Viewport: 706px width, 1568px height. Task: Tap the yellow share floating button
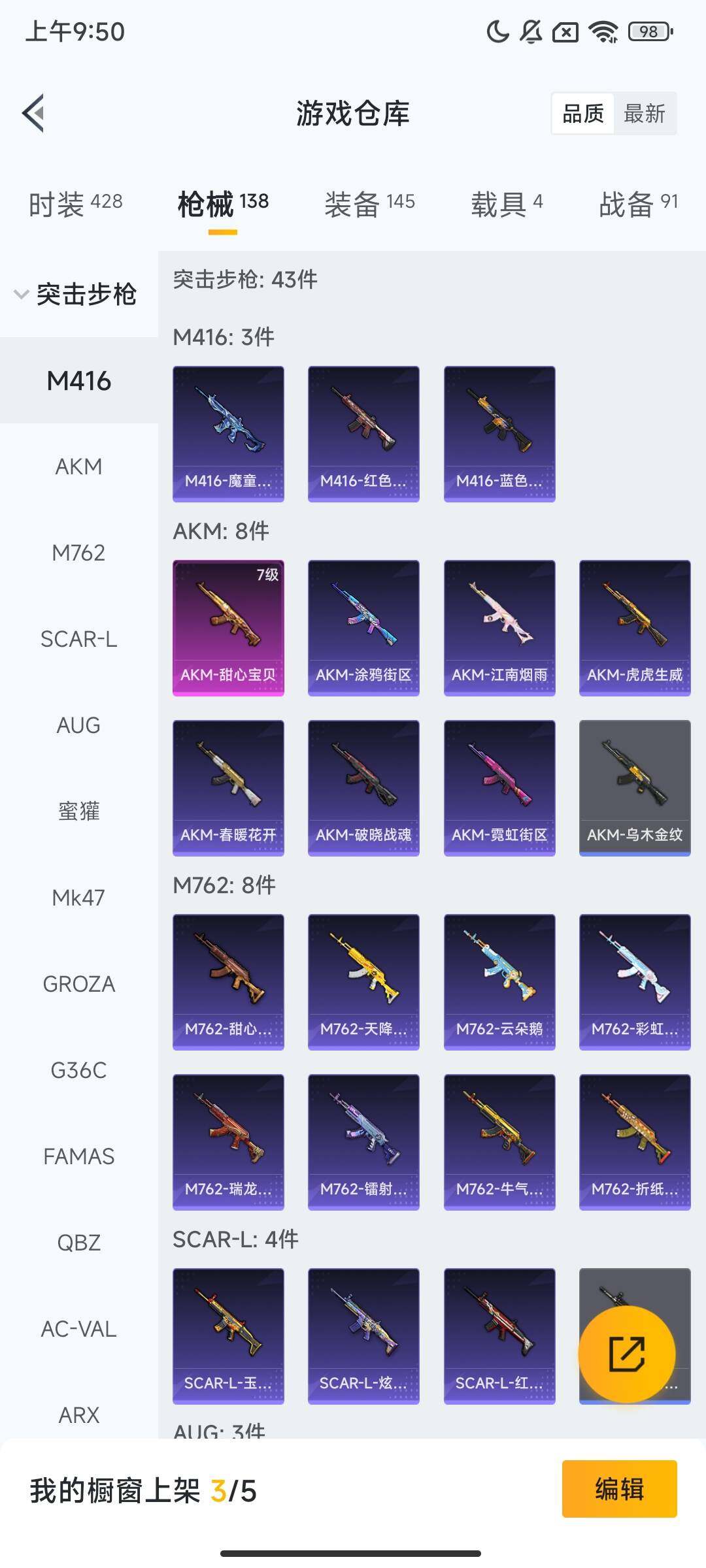(x=626, y=1354)
